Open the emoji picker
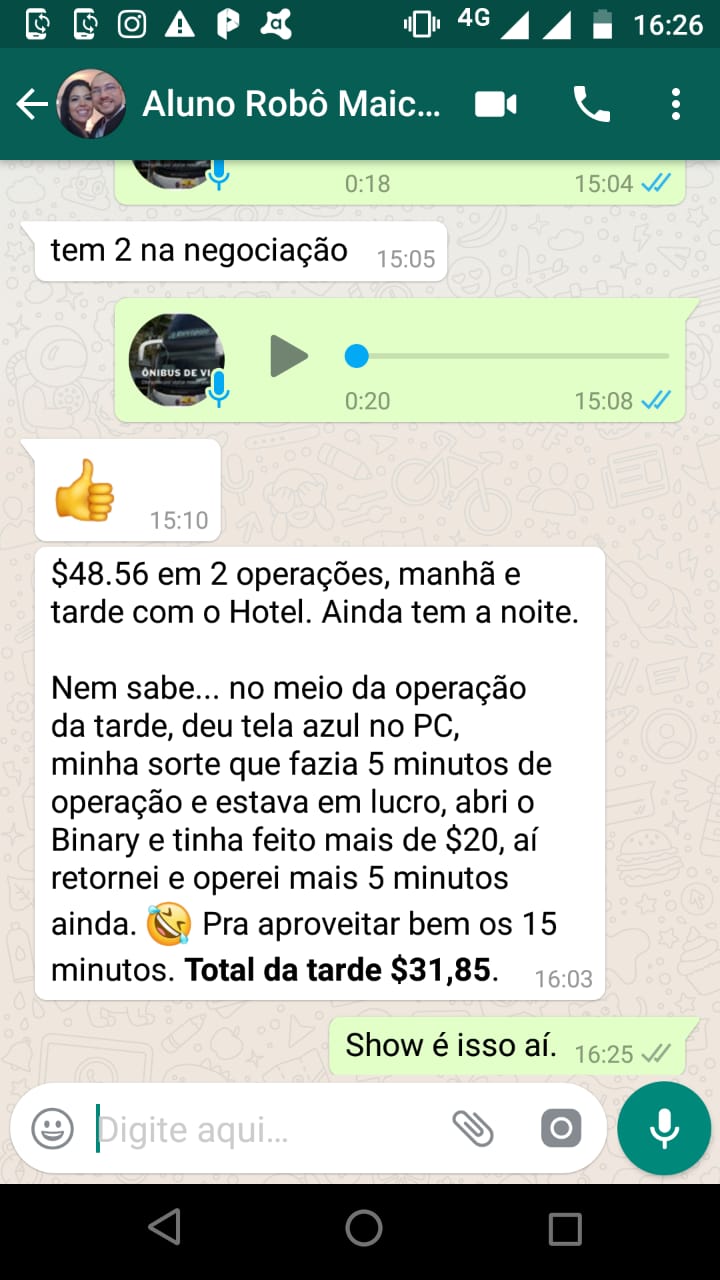720x1280 pixels. coord(52,1129)
